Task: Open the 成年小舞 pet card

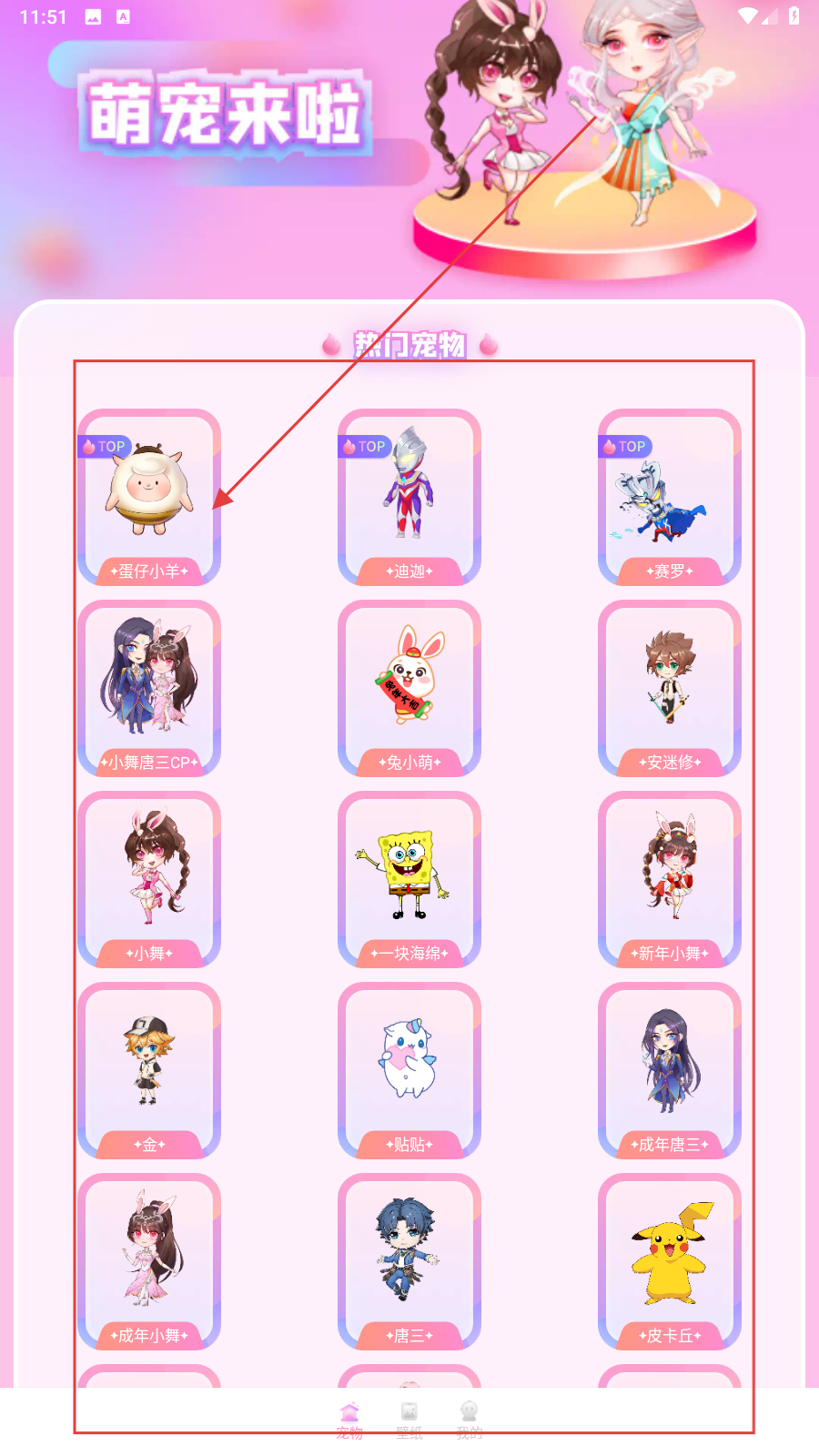Action: pos(149,1261)
